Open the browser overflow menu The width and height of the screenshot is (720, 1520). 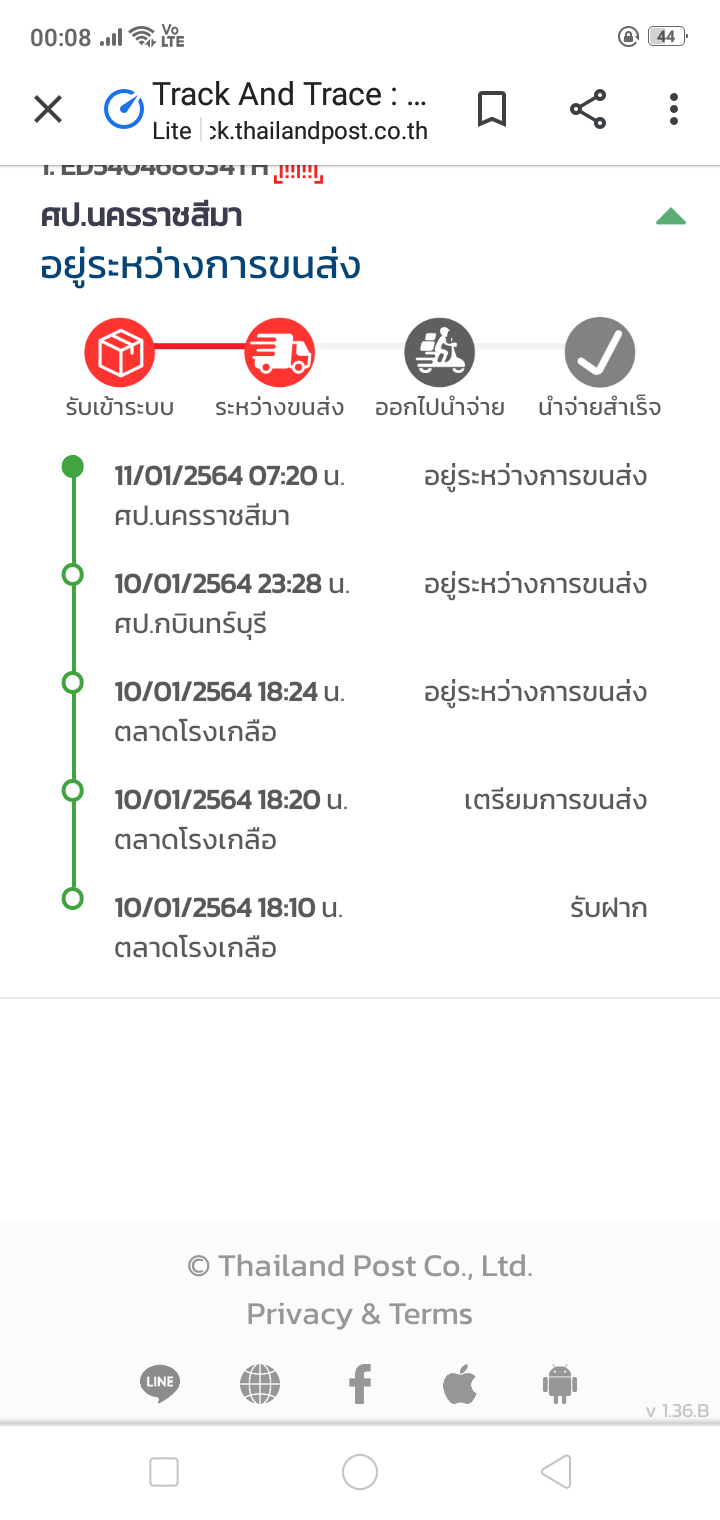674,109
